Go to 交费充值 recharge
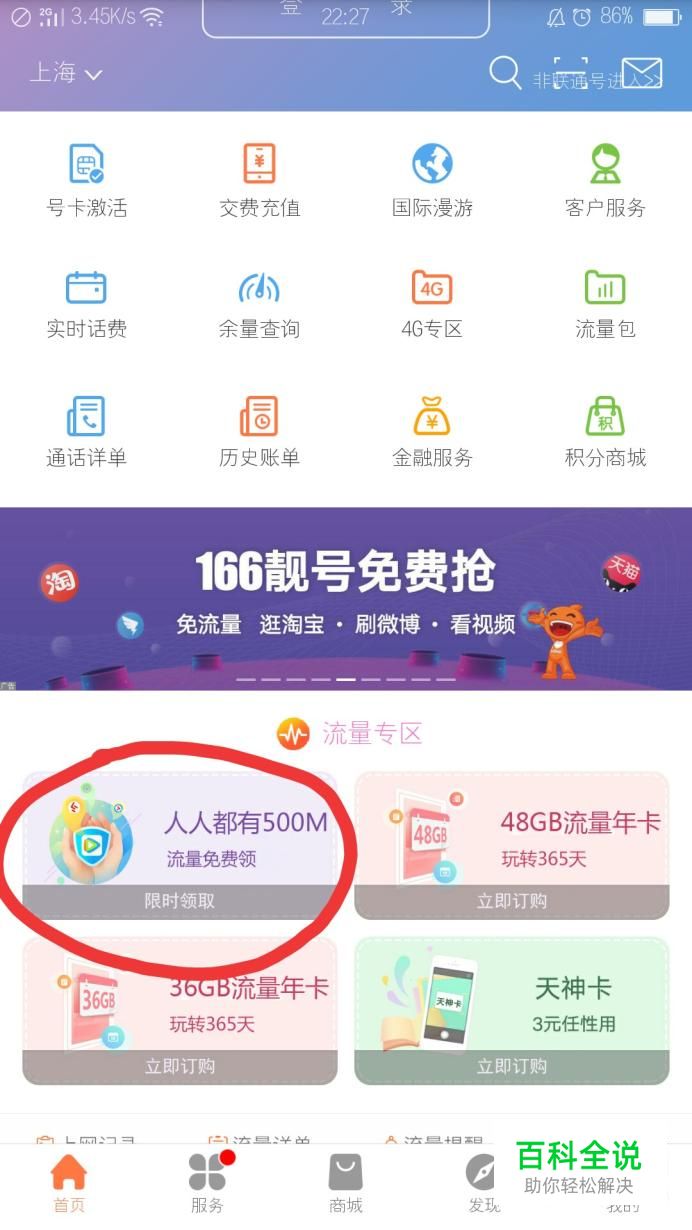The height and width of the screenshot is (1230, 692). [x=259, y=180]
